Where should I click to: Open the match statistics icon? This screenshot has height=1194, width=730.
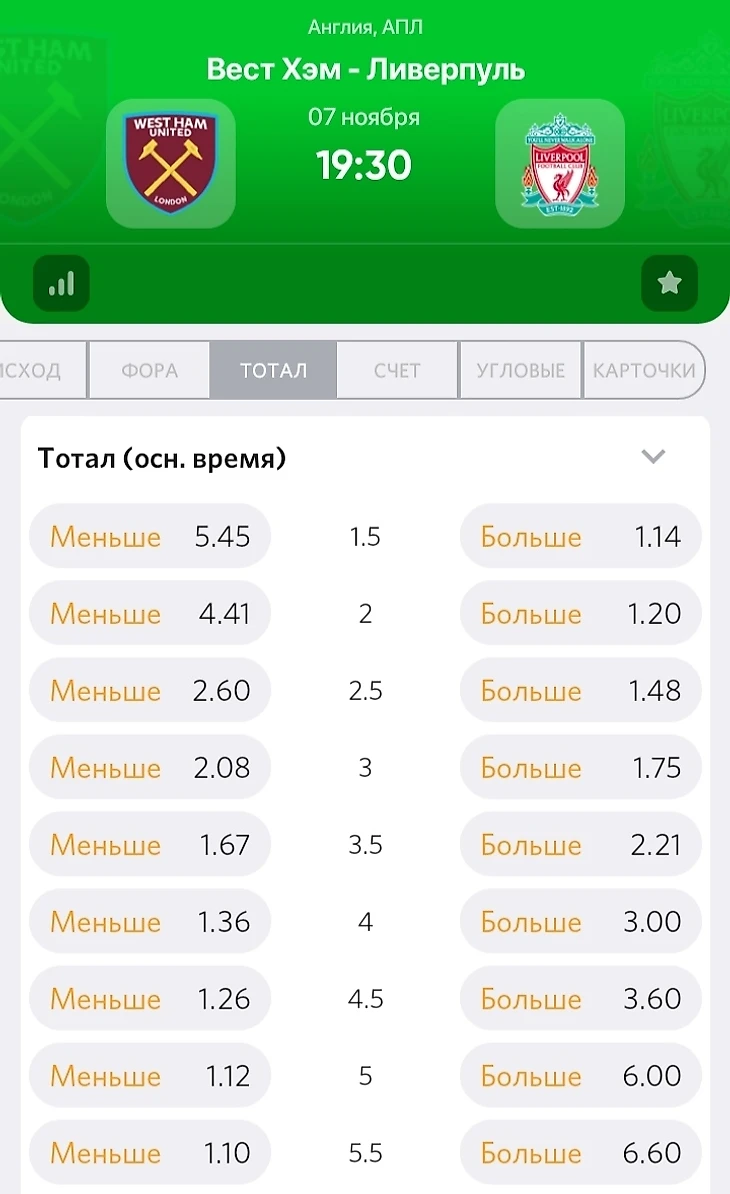click(61, 283)
